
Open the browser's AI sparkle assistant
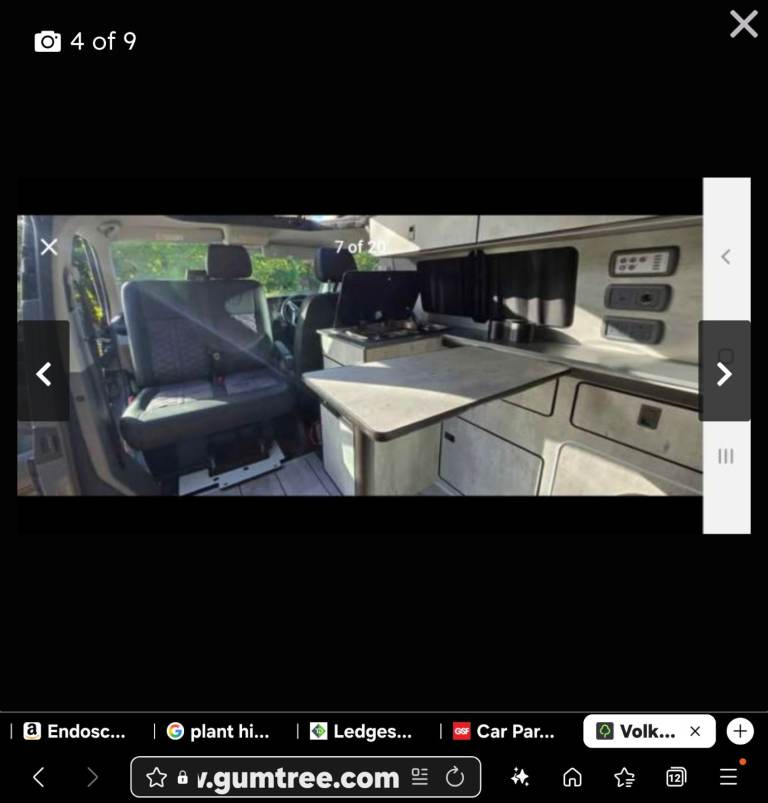(x=520, y=777)
